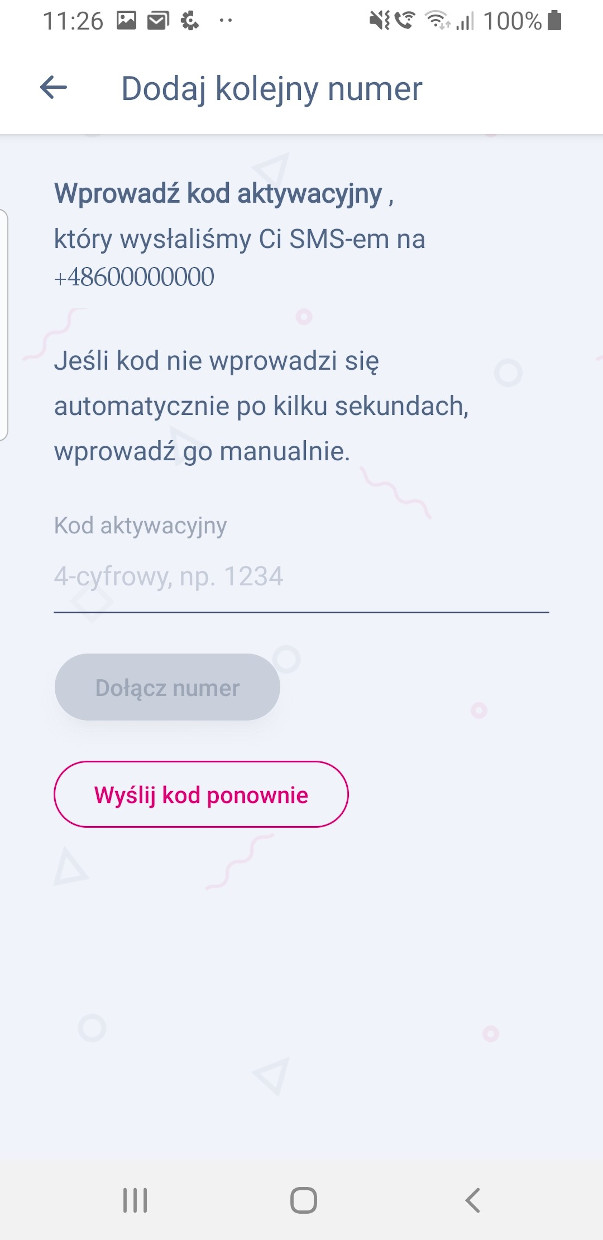Go back using the app bar arrow
Image resolution: width=603 pixels, height=1240 pixels.
coord(53,88)
